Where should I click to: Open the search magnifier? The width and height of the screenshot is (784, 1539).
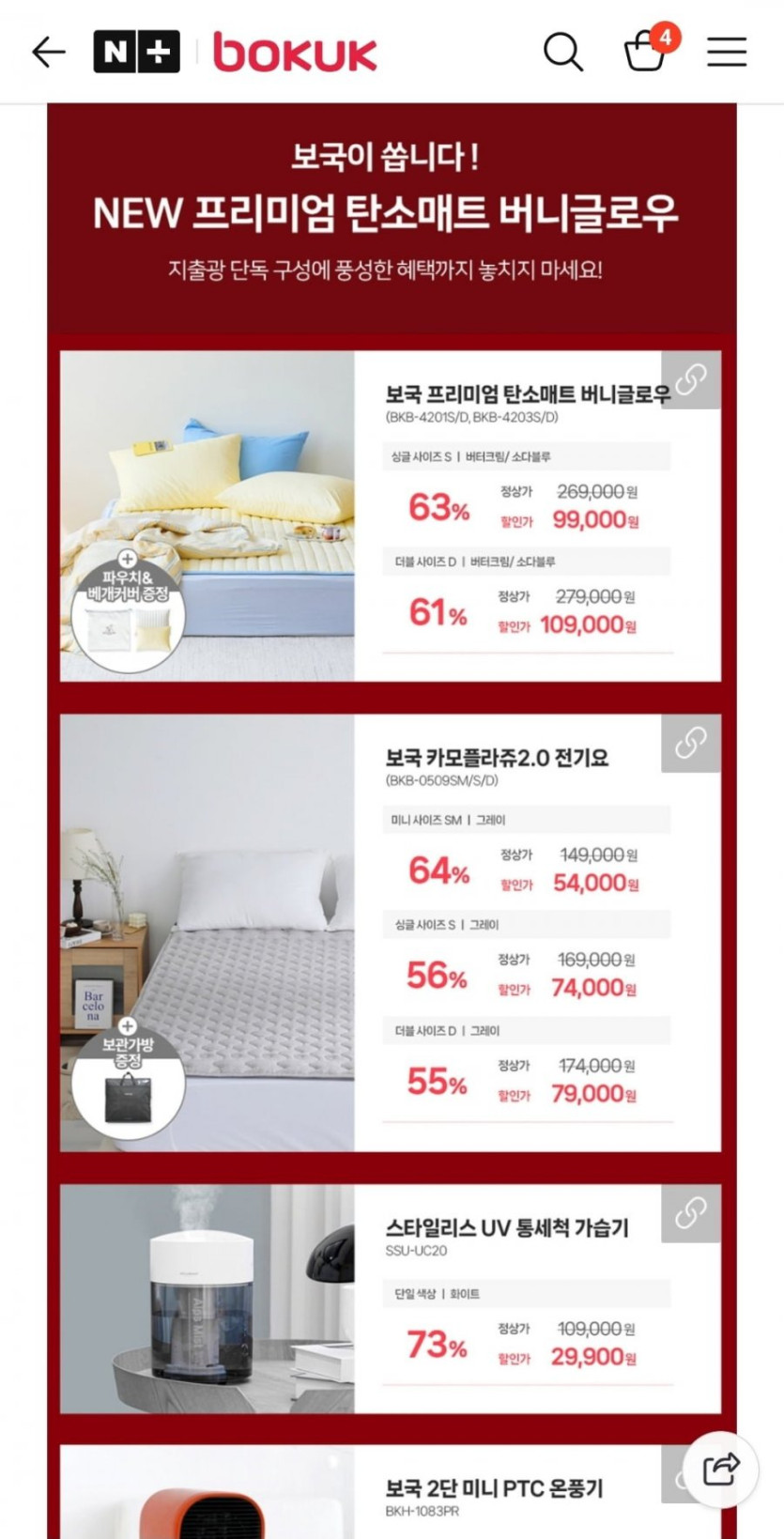click(x=563, y=52)
